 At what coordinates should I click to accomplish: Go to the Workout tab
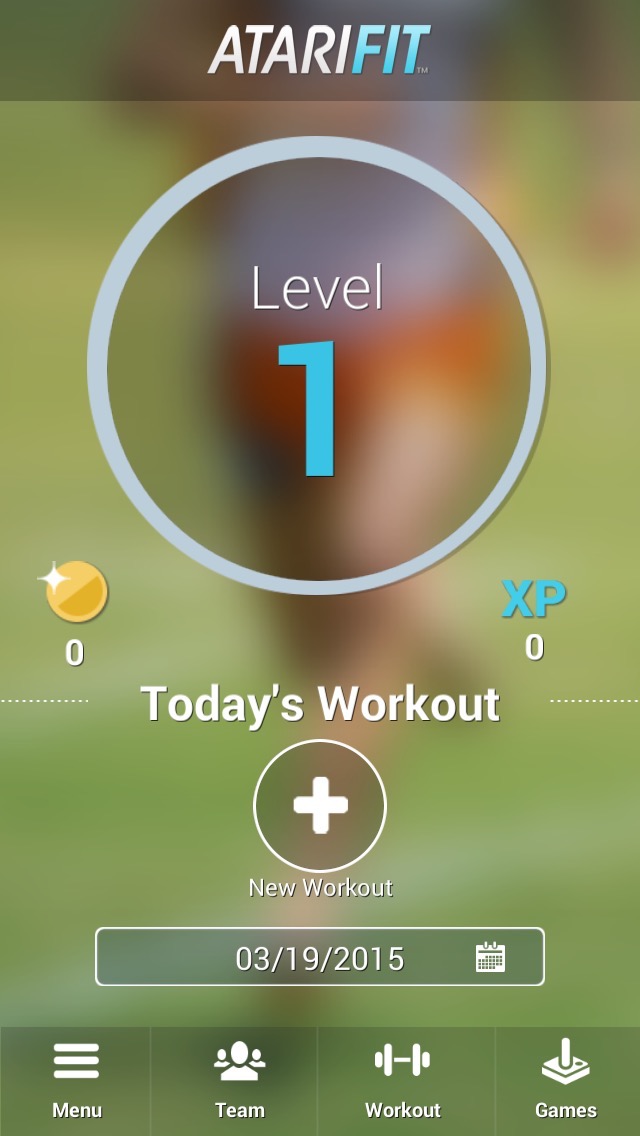pos(402,1080)
